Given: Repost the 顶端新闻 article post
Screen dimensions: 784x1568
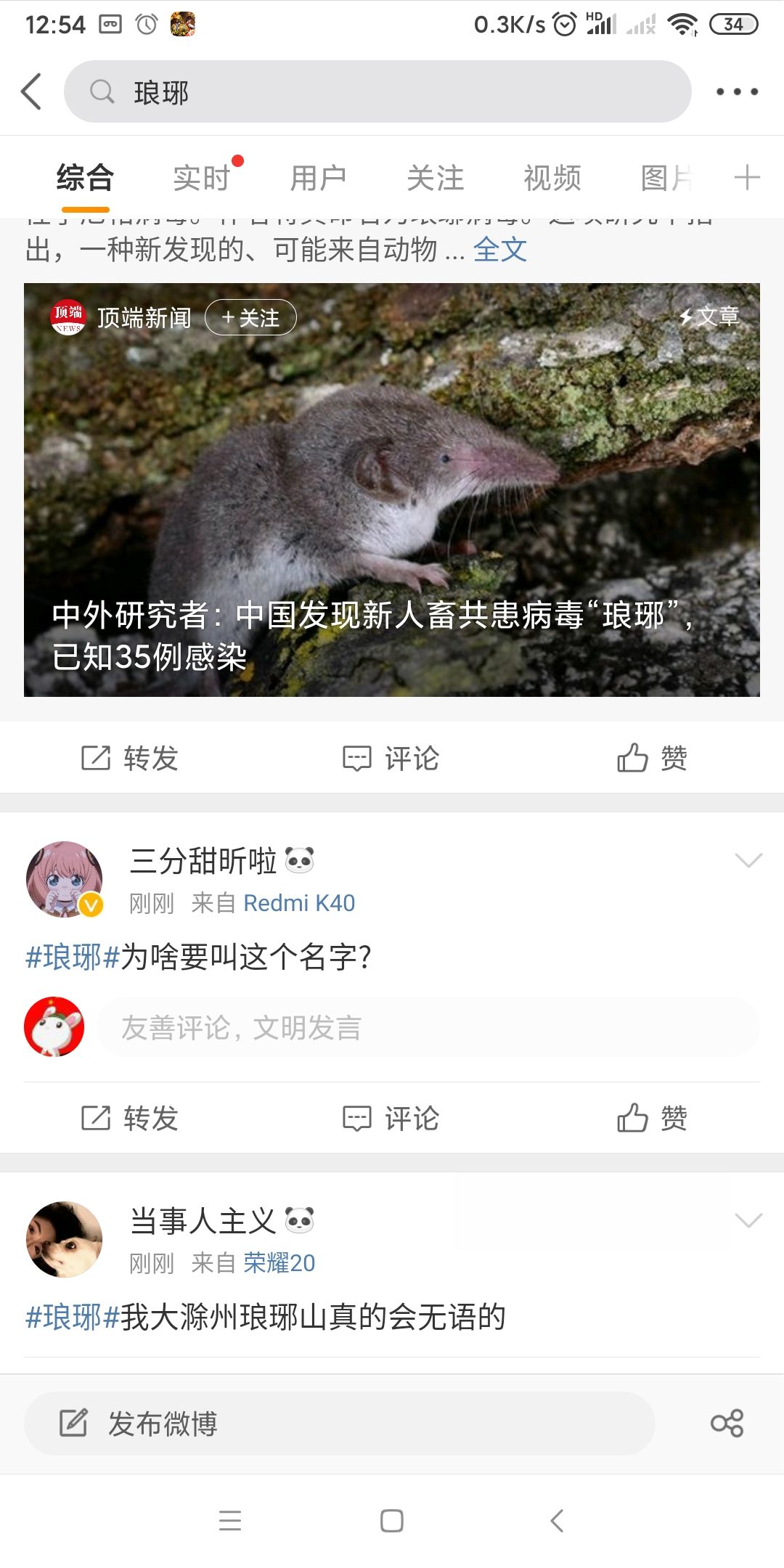Looking at the screenshot, I should click(x=131, y=758).
